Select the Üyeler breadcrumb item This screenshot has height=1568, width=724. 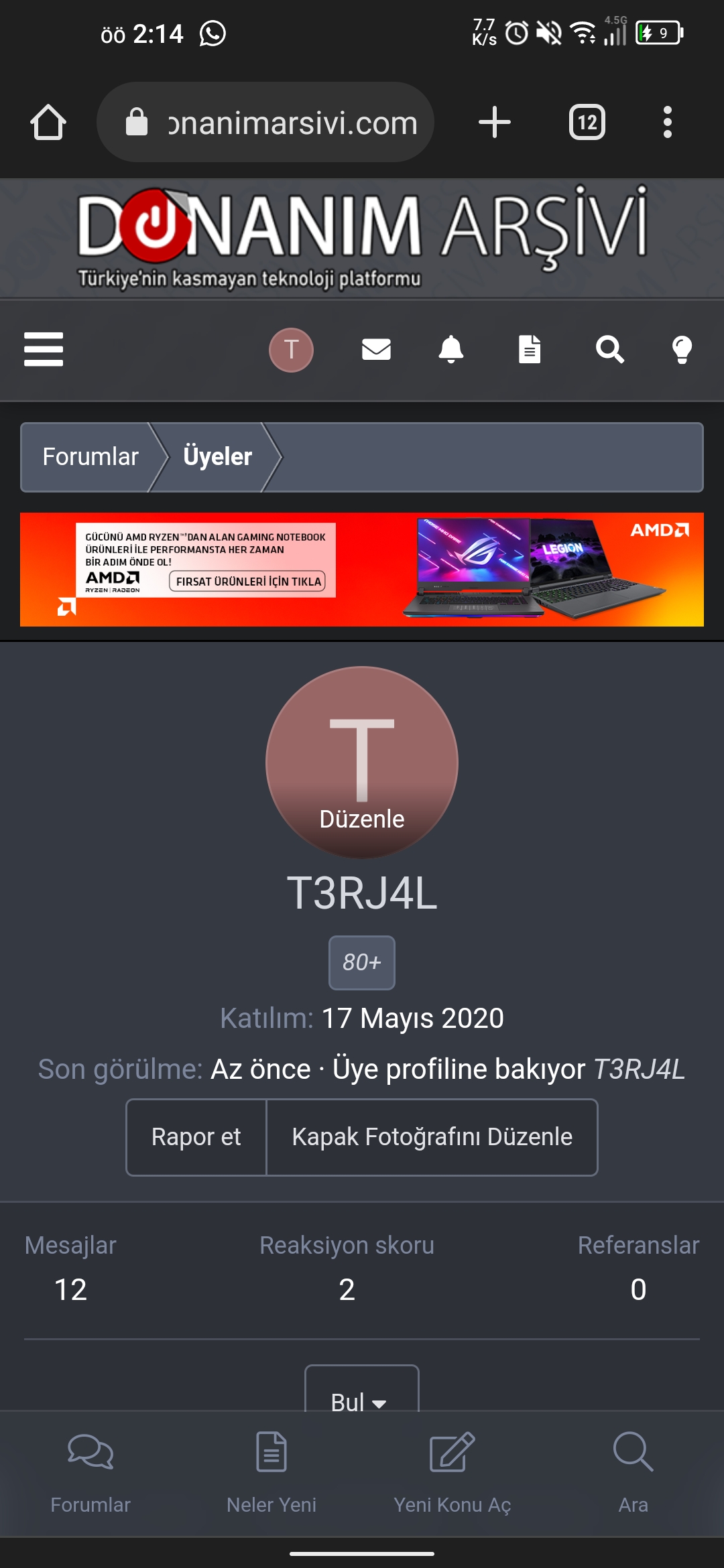pyautogui.click(x=217, y=457)
